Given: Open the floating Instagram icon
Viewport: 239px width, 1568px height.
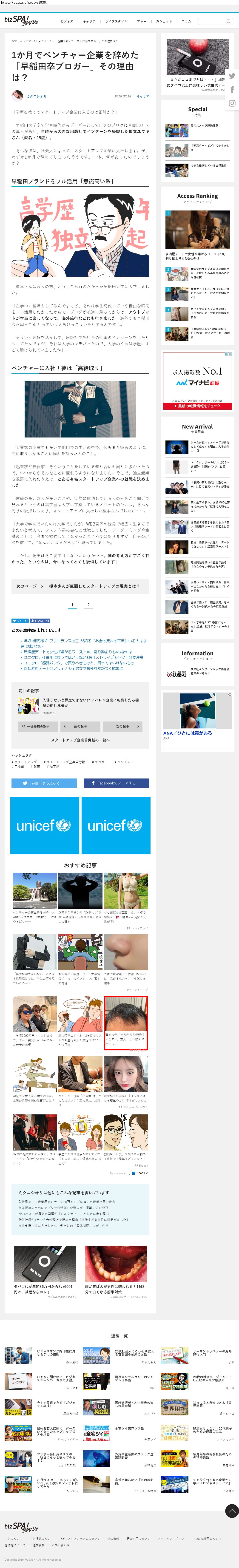Looking at the screenshot, I should pyautogui.click(x=232, y=103).
